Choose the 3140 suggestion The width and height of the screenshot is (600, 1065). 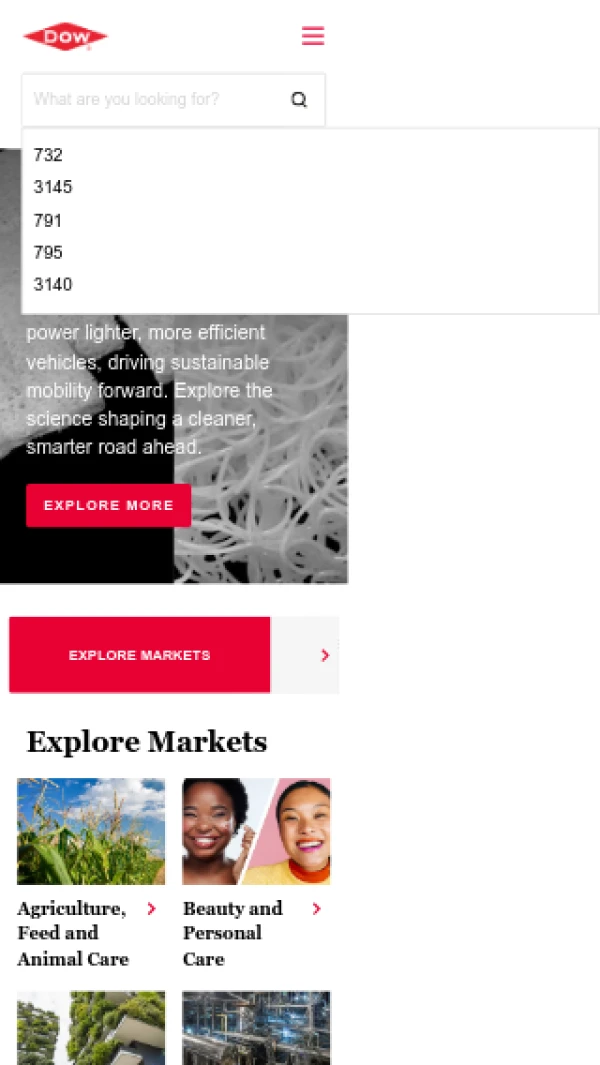click(x=53, y=284)
